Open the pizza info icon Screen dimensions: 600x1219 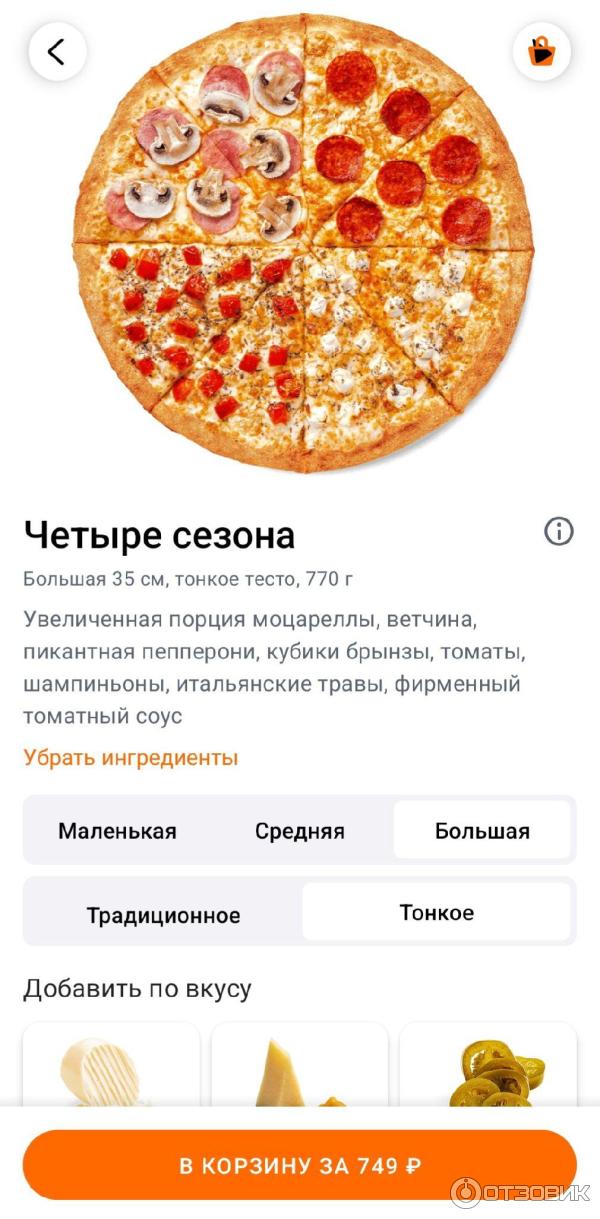558,532
